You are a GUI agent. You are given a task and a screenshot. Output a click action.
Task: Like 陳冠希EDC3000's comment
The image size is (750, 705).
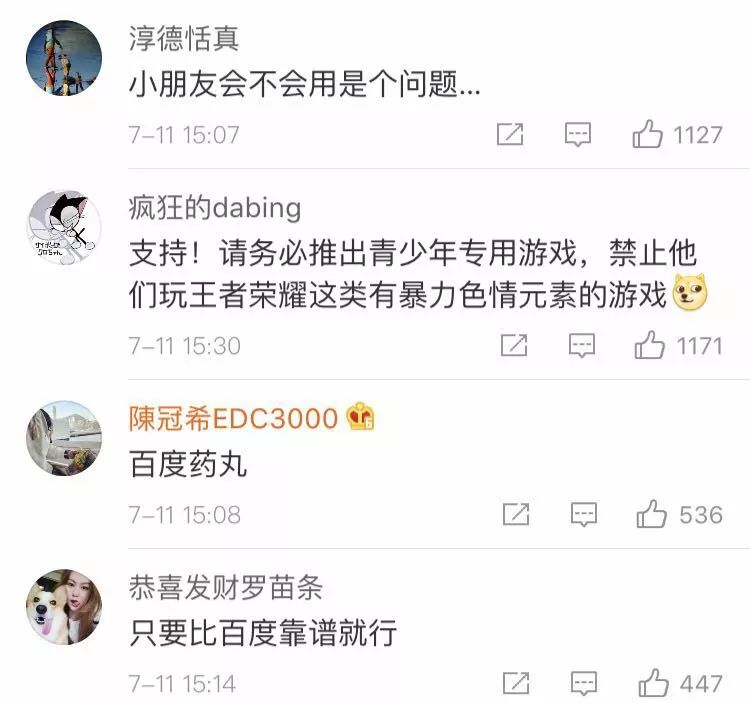(x=652, y=514)
